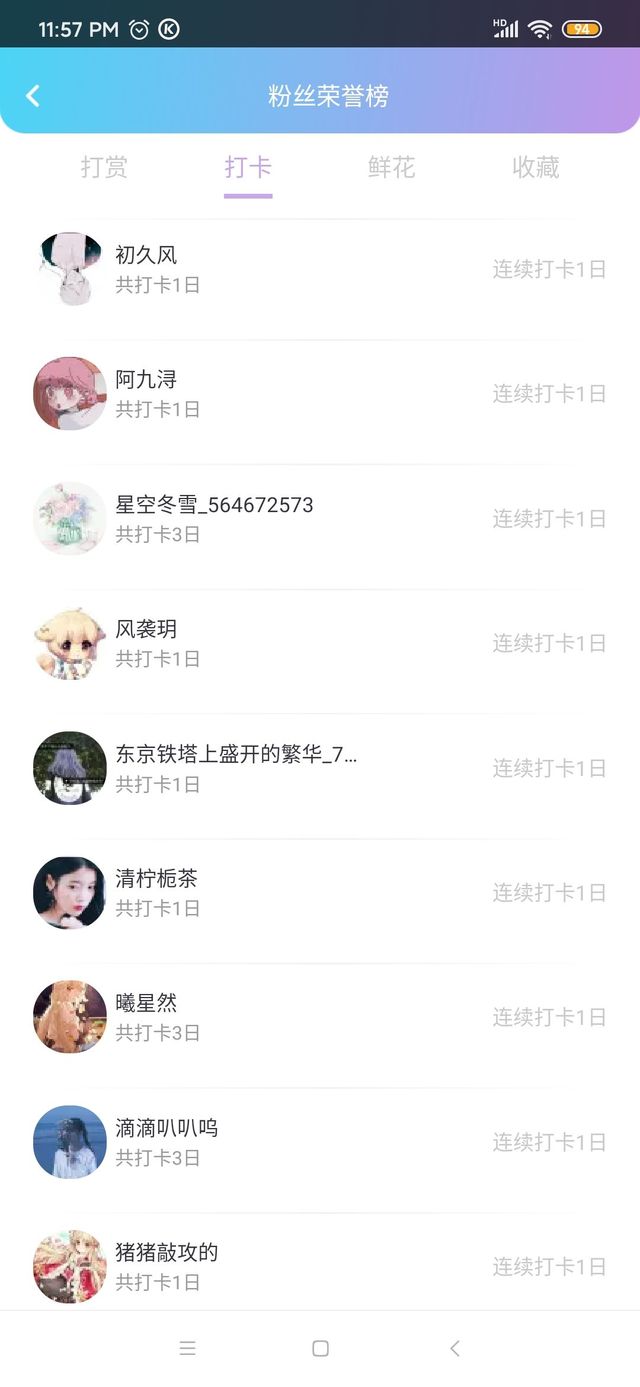The width and height of the screenshot is (640, 1387).
Task: Open the row for 曦星然
Action: (x=320, y=1017)
